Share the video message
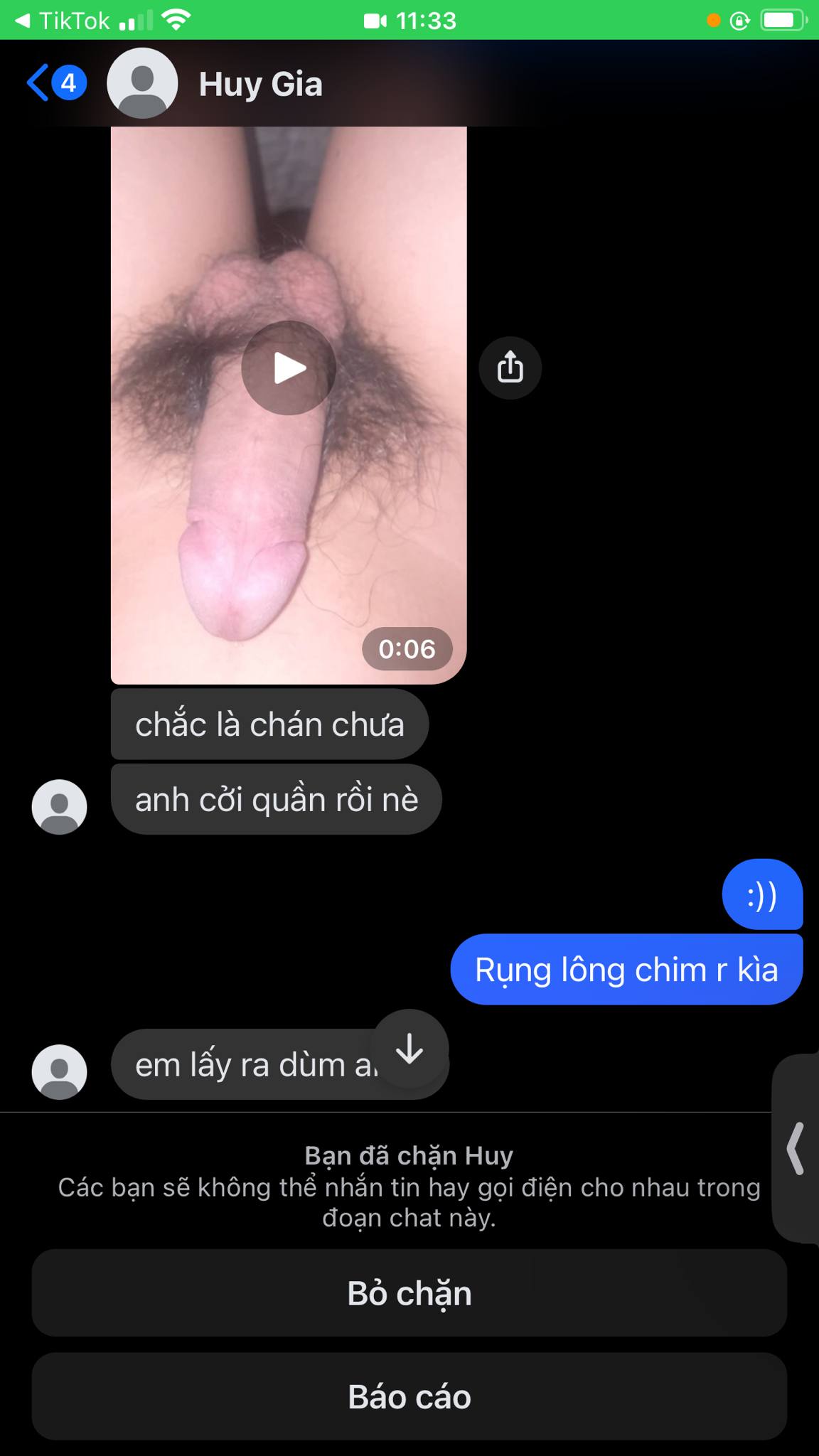The width and height of the screenshot is (819, 1456). 510,368
